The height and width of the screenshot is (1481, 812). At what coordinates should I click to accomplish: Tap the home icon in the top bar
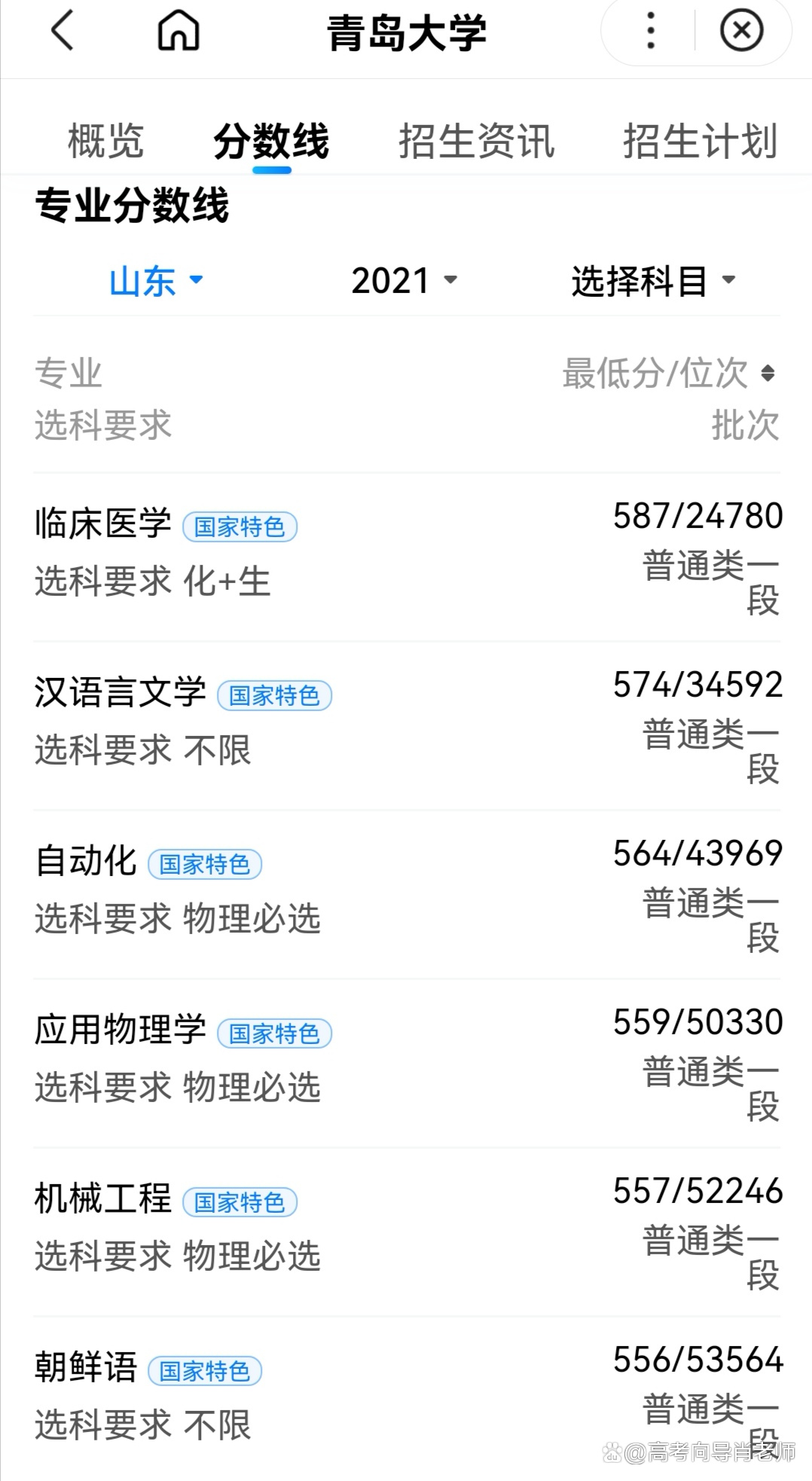click(x=179, y=32)
